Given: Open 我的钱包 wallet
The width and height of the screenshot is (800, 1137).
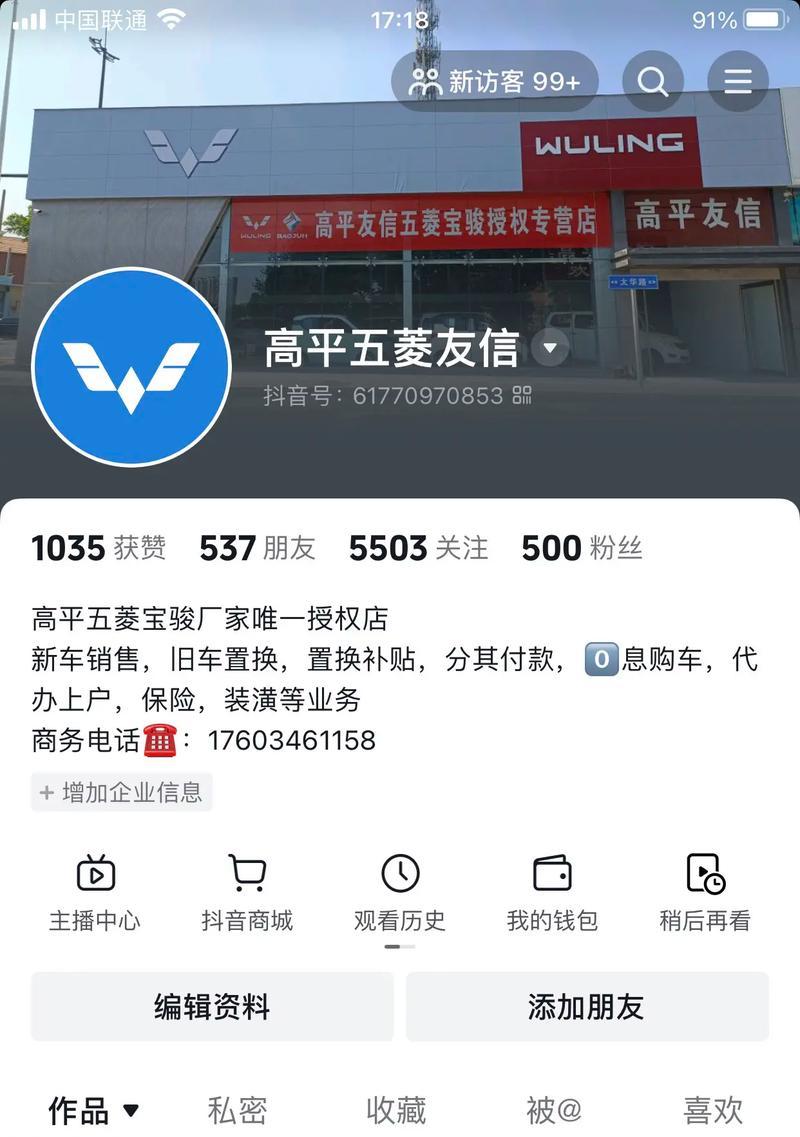Looking at the screenshot, I should [552, 893].
